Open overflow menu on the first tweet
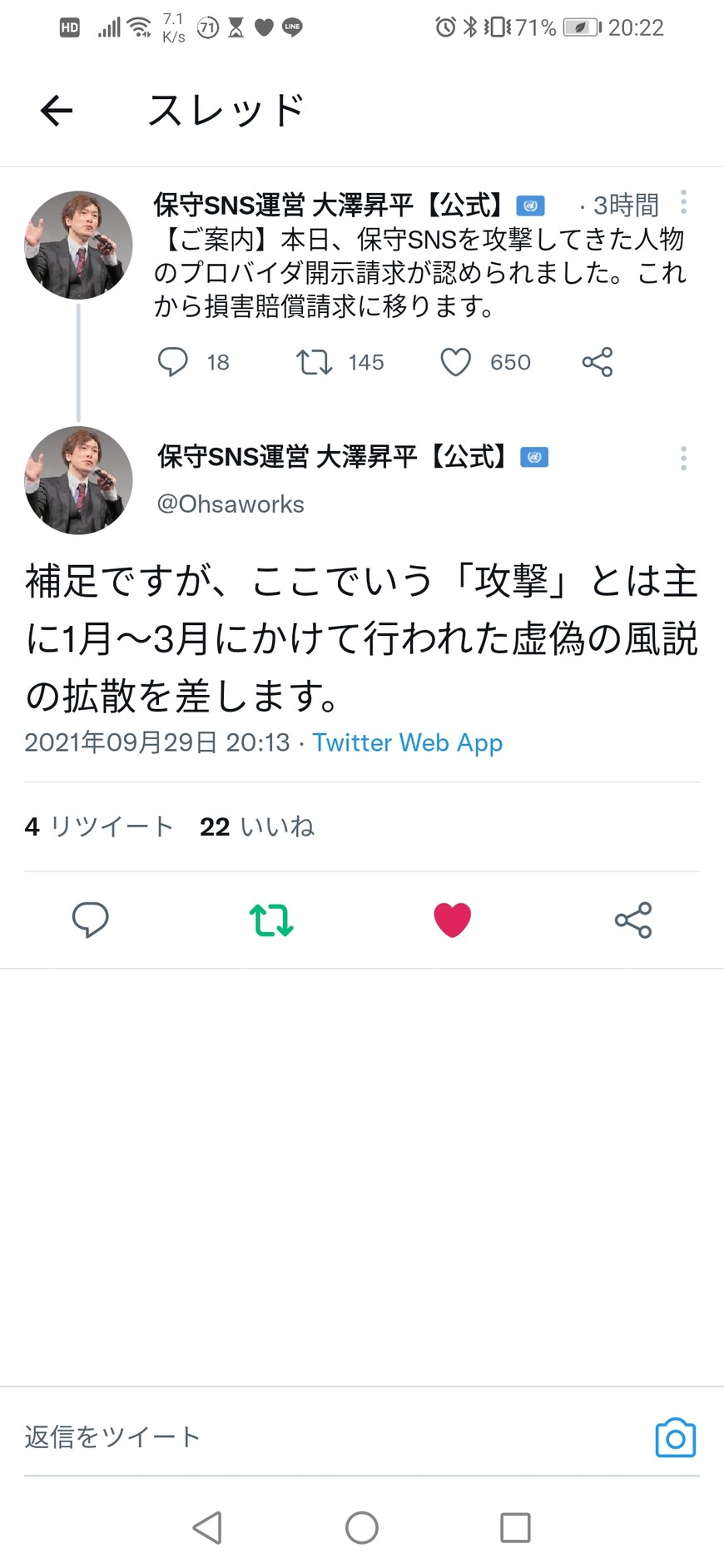 click(x=683, y=202)
